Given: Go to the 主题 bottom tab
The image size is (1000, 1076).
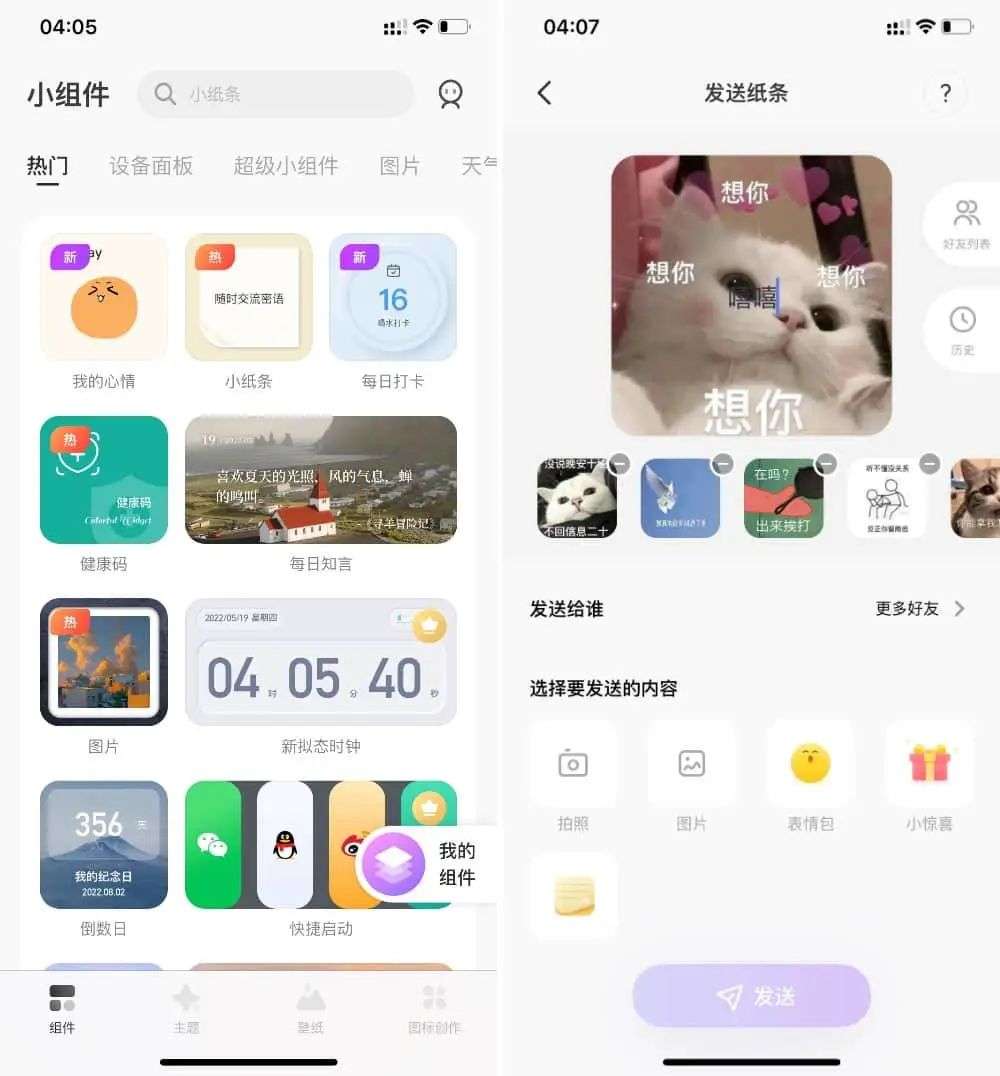Looking at the screenshot, I should tap(186, 1007).
